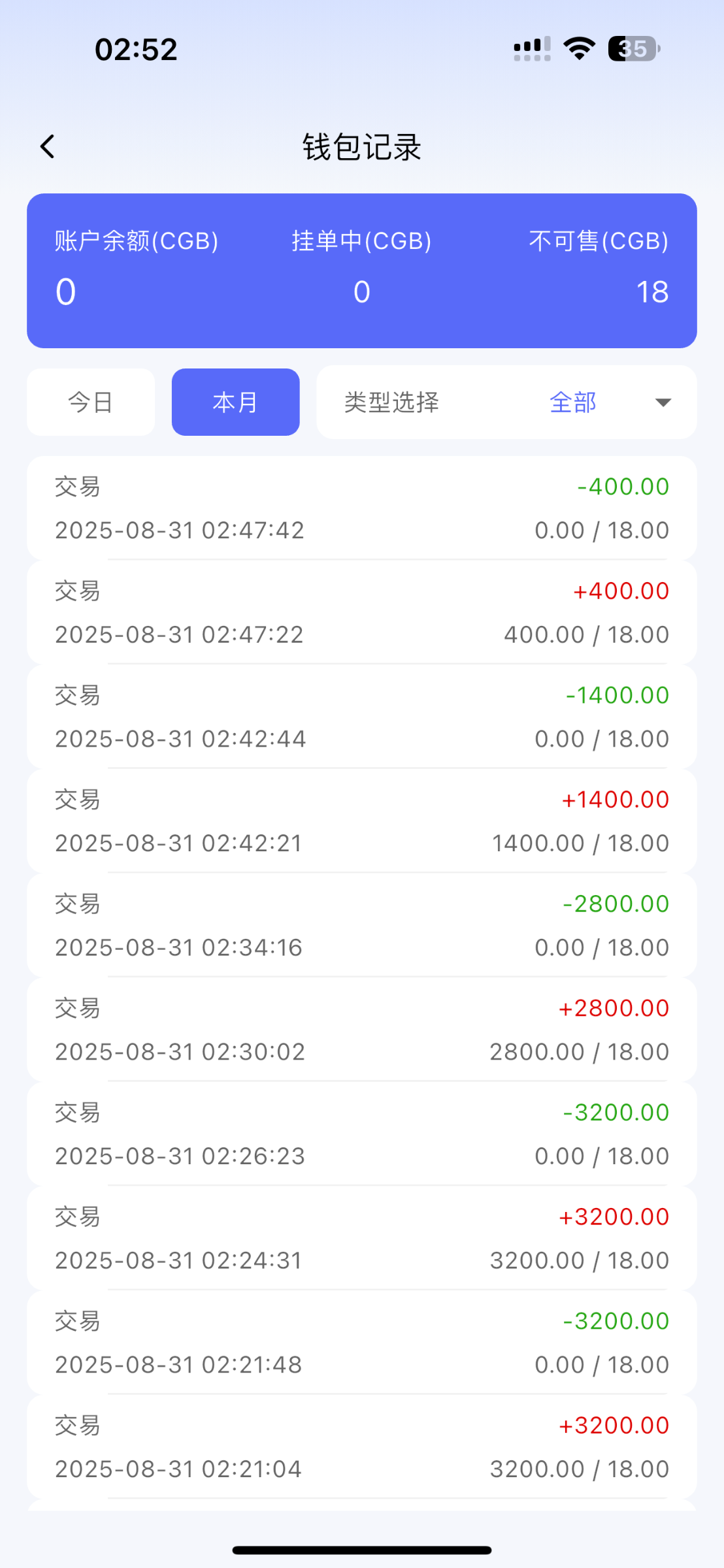
Task: Open the -400.00 transaction record
Action: coord(361,508)
